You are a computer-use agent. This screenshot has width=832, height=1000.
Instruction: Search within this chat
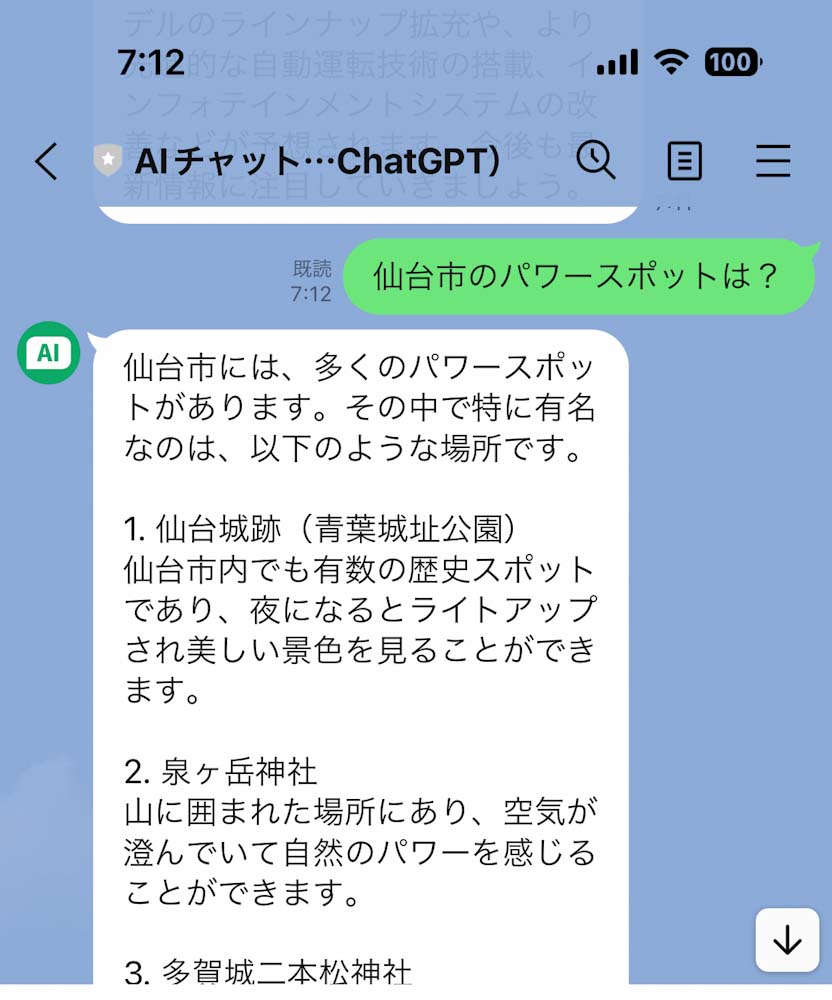tap(597, 160)
